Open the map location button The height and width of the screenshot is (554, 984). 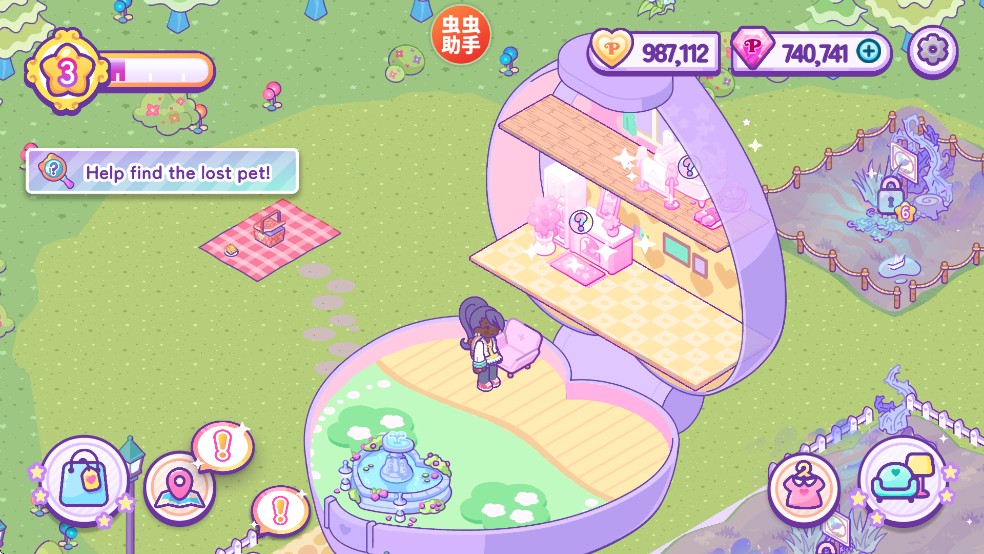coord(180,487)
